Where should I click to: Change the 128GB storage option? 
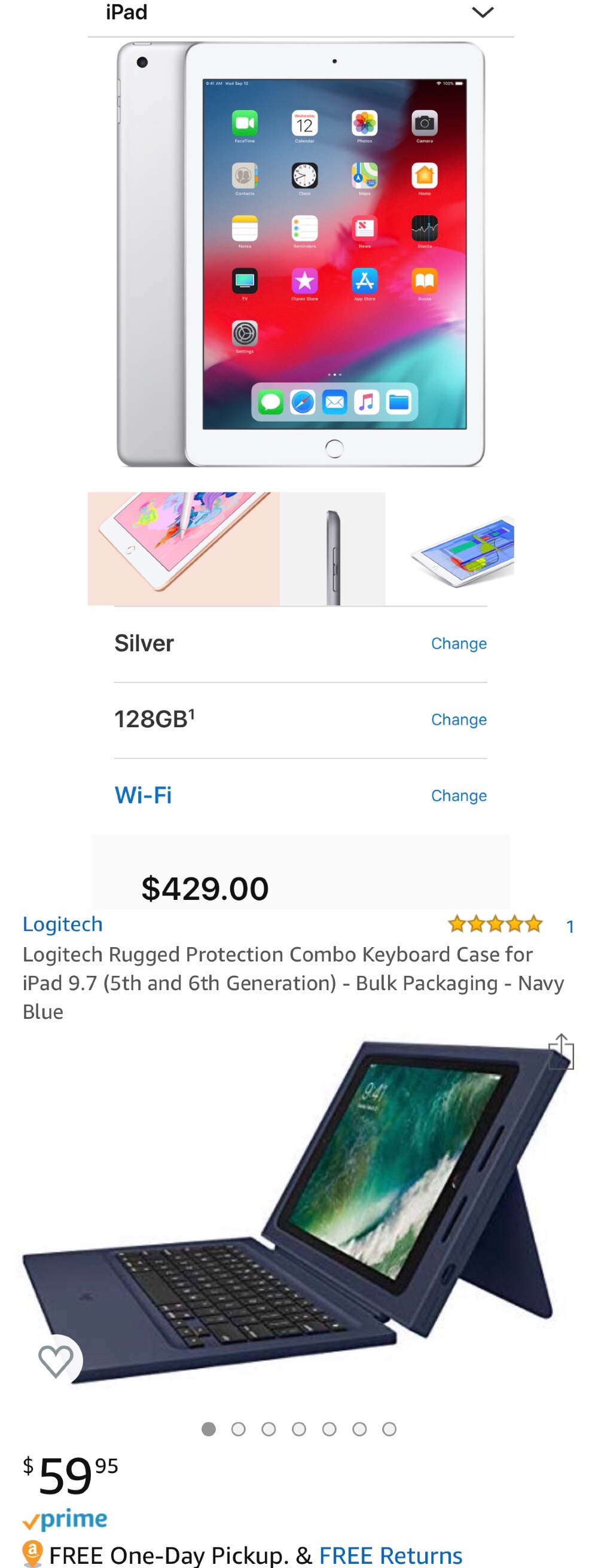[x=459, y=719]
